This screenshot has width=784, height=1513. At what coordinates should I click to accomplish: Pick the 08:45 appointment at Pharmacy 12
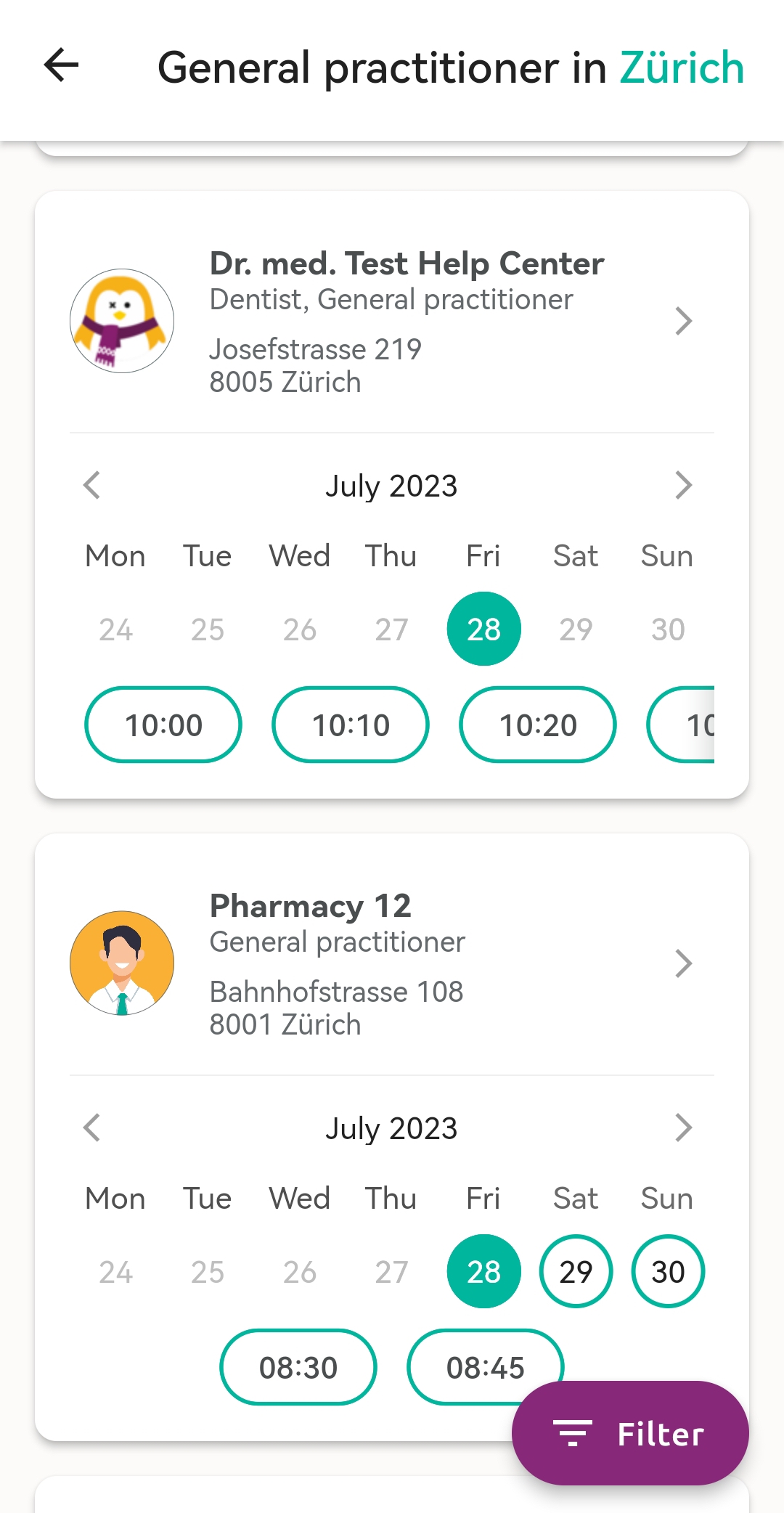(x=486, y=1367)
